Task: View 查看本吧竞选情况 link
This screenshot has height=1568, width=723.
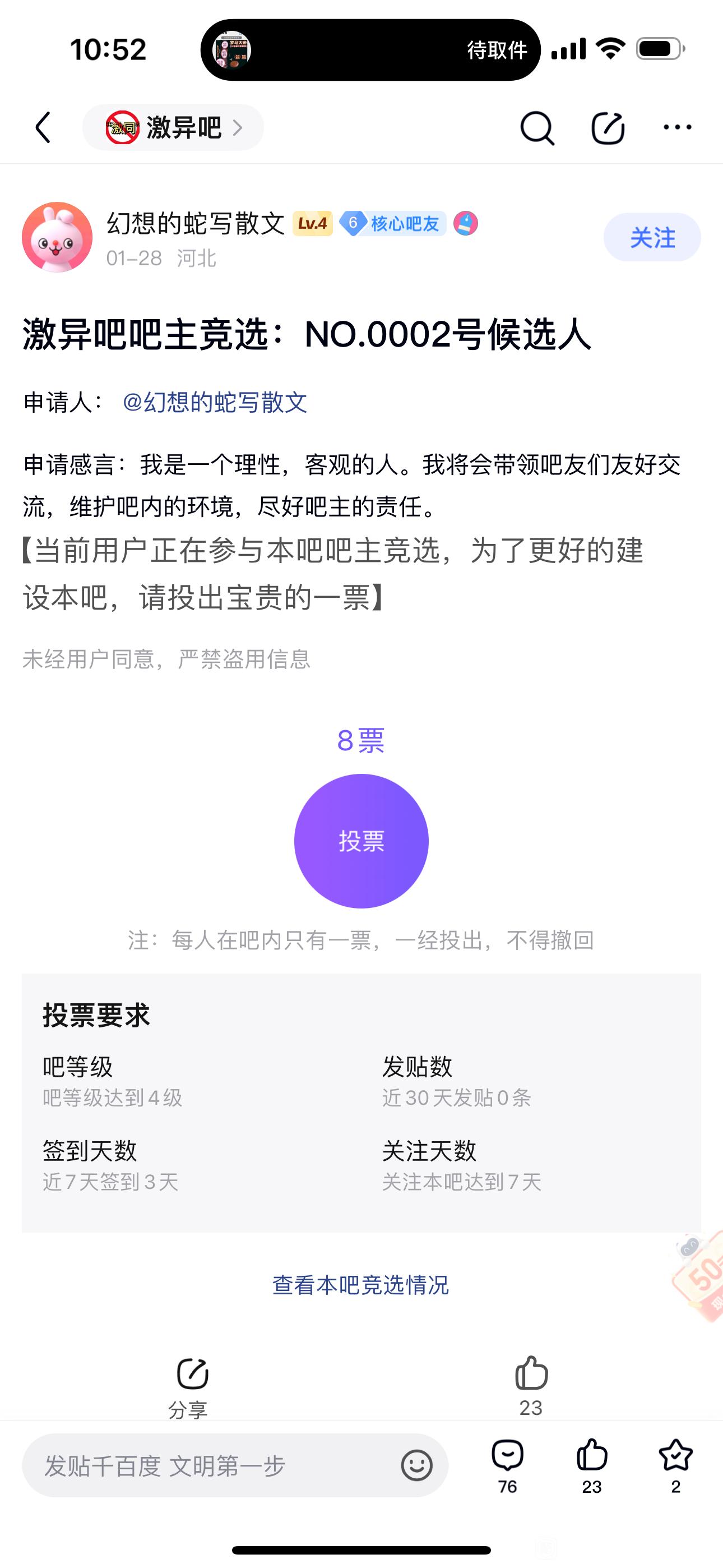Action: (361, 1285)
